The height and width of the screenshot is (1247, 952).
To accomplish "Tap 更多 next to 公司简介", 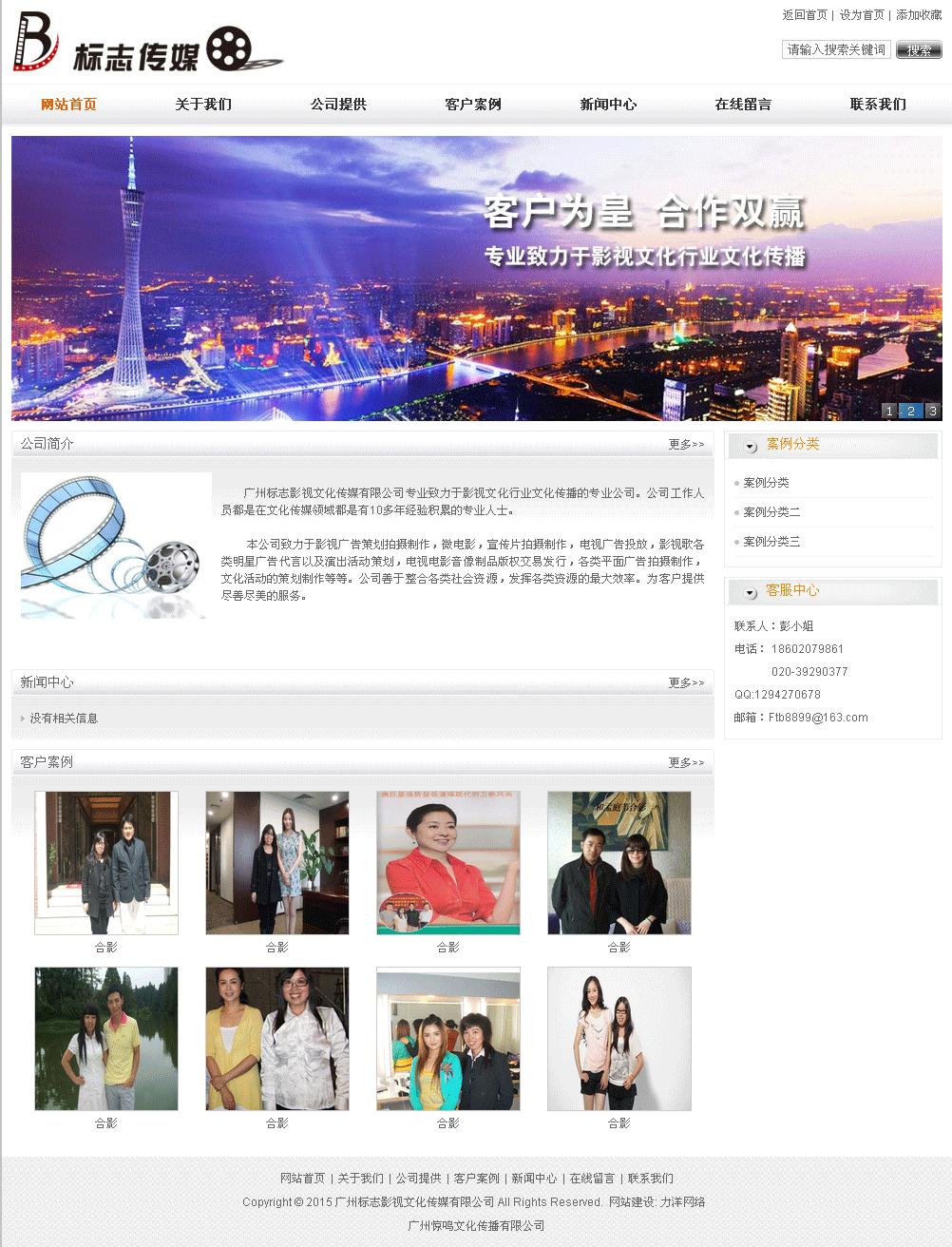I will point(686,444).
